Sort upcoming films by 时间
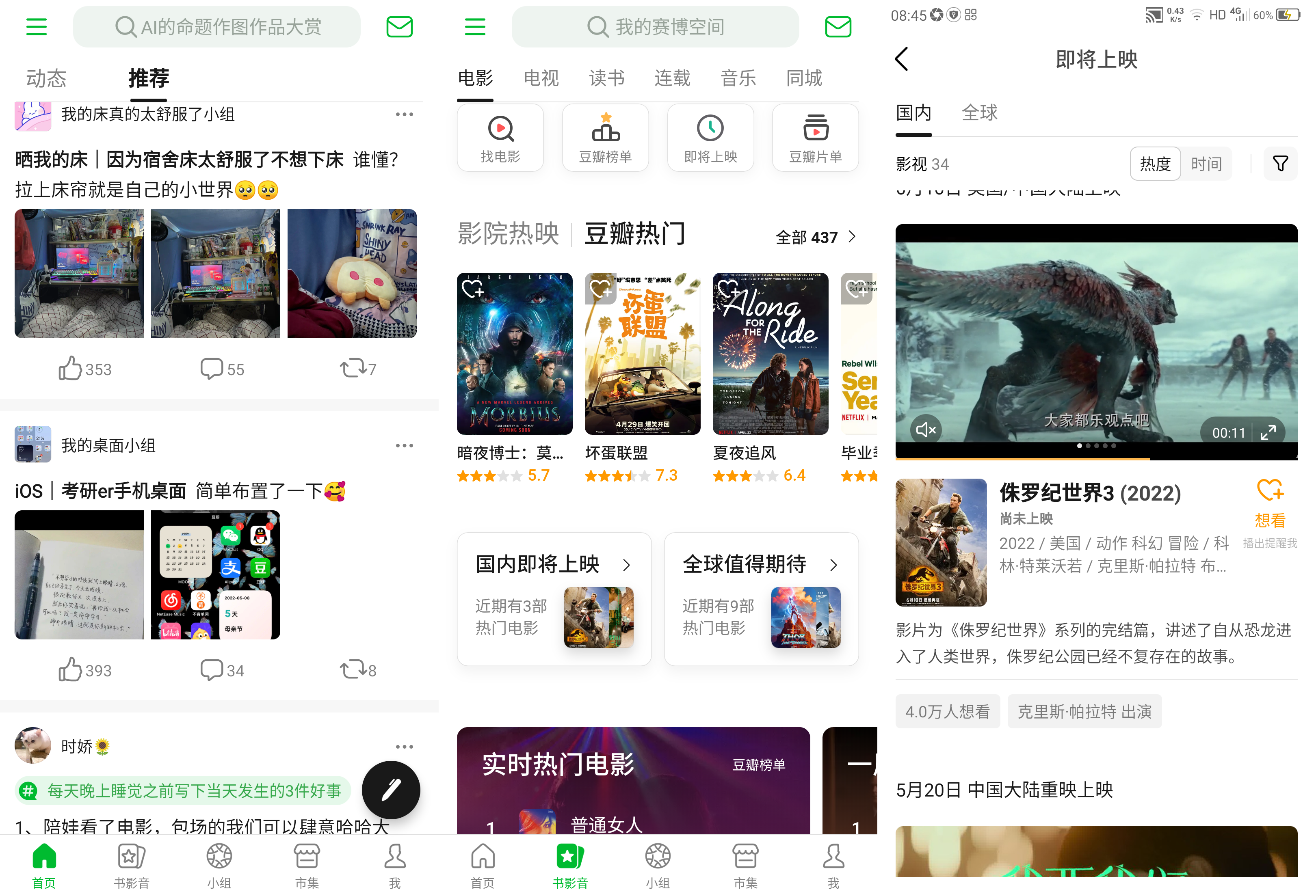 coord(1206,164)
